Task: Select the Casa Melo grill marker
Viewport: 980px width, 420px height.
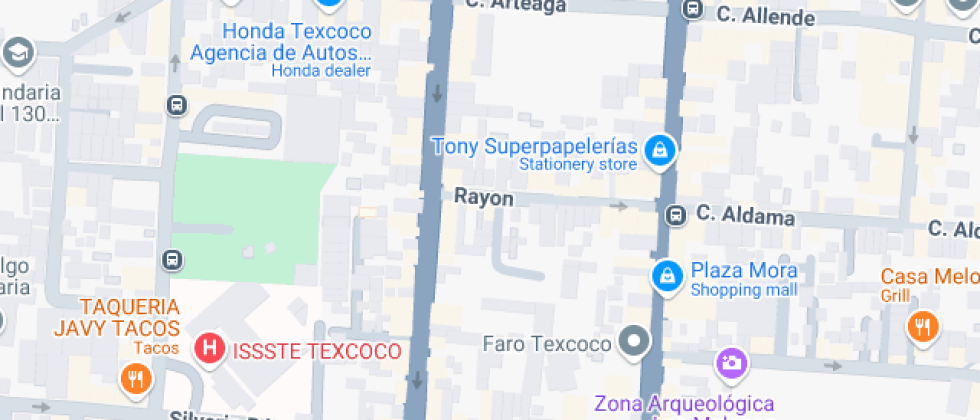Action: coord(922,326)
